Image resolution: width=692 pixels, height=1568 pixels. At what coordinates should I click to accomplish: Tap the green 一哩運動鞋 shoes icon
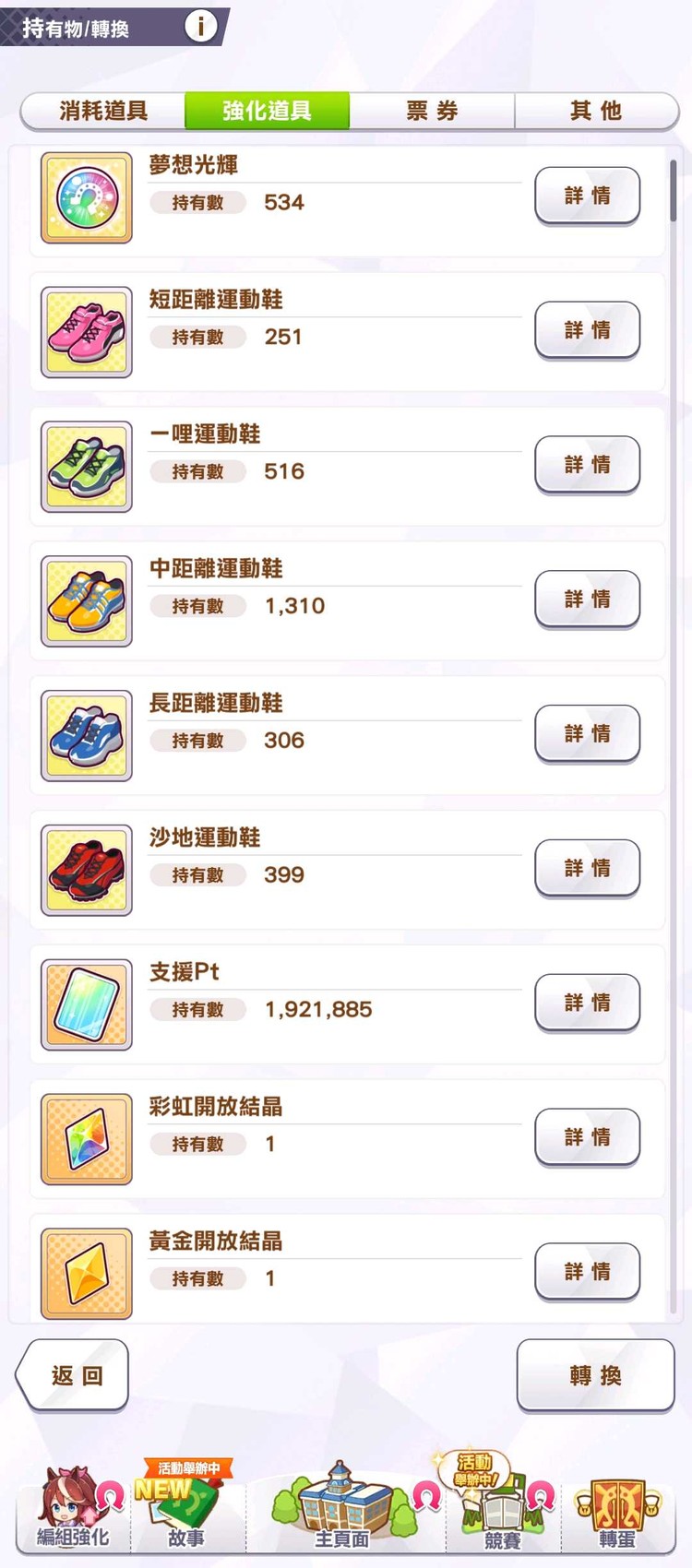[86, 466]
